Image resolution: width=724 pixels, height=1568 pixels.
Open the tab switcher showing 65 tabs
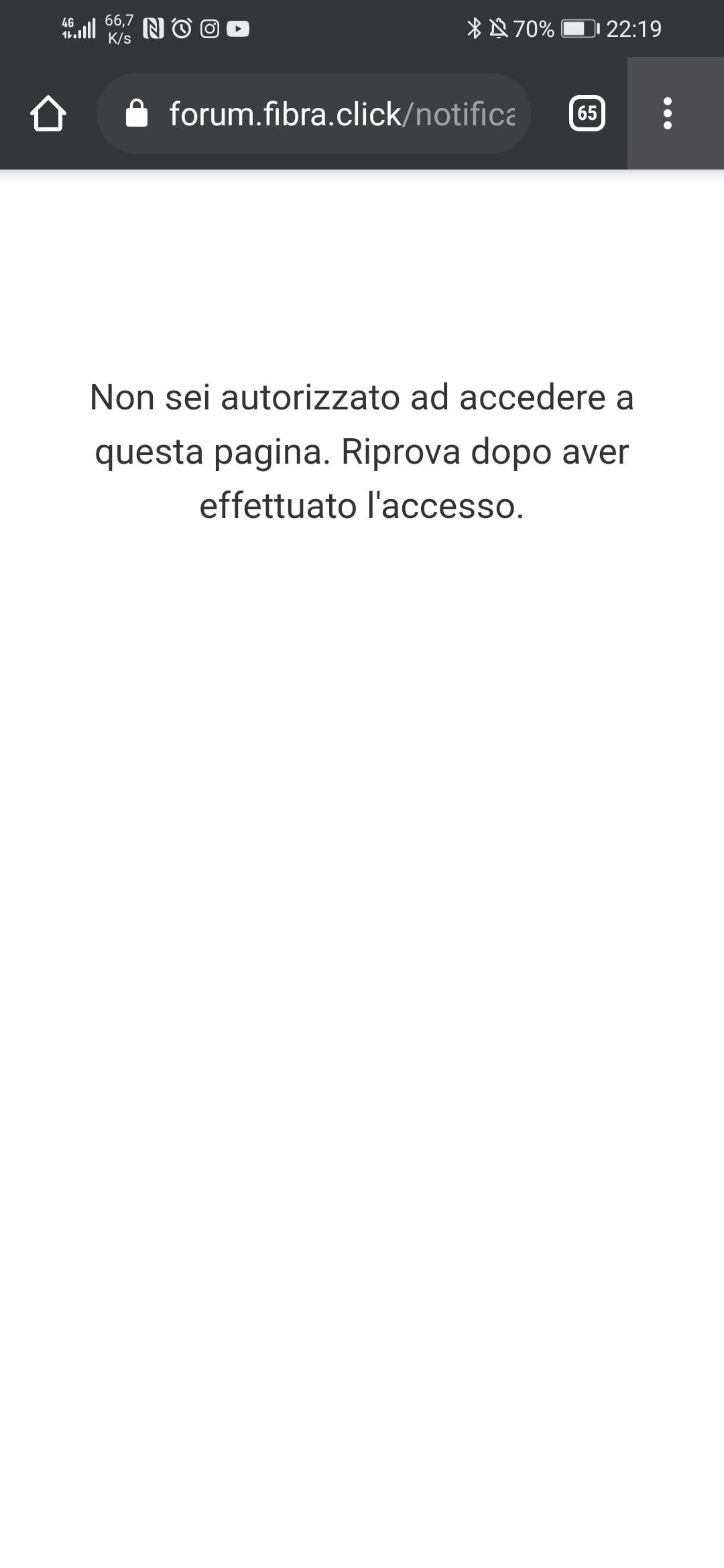pos(587,113)
